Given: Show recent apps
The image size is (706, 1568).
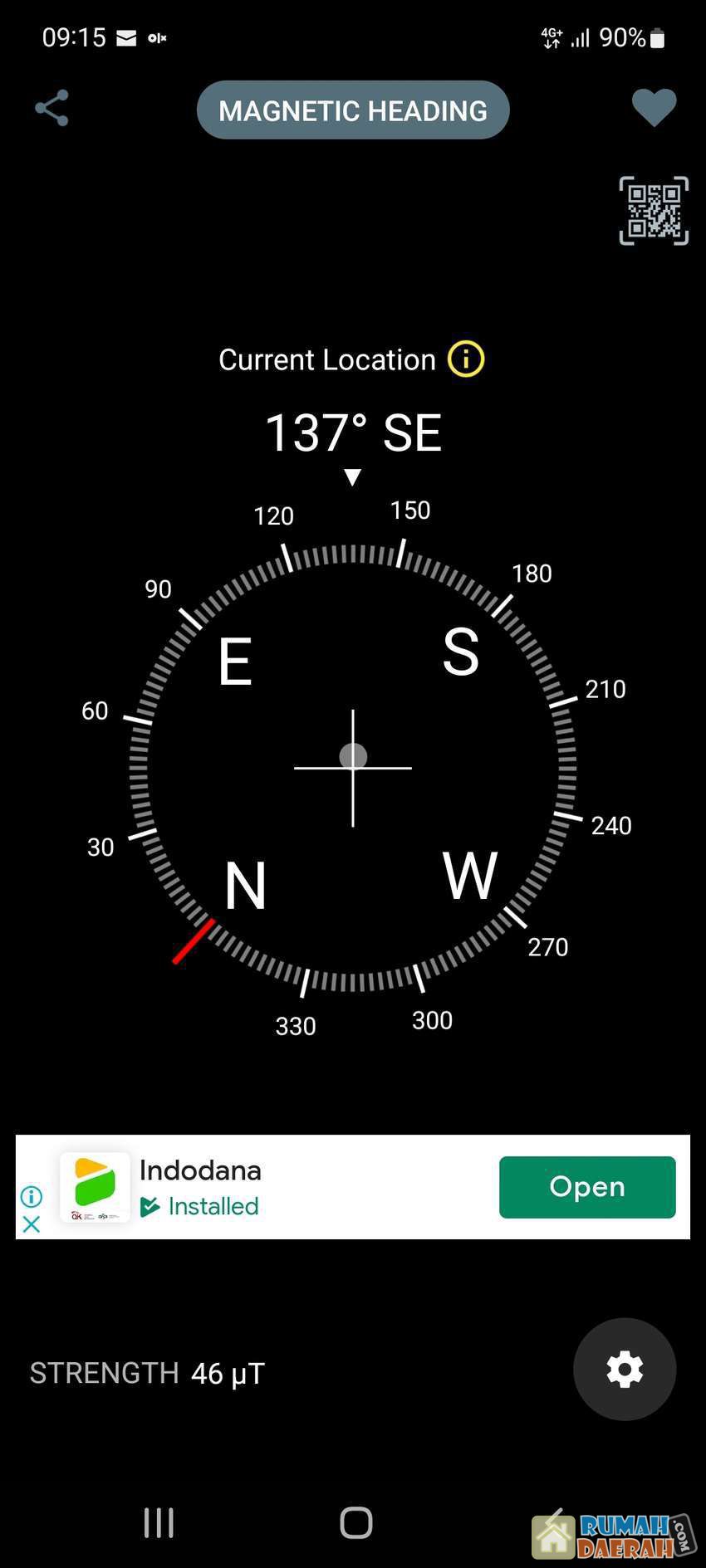Looking at the screenshot, I should [159, 1522].
